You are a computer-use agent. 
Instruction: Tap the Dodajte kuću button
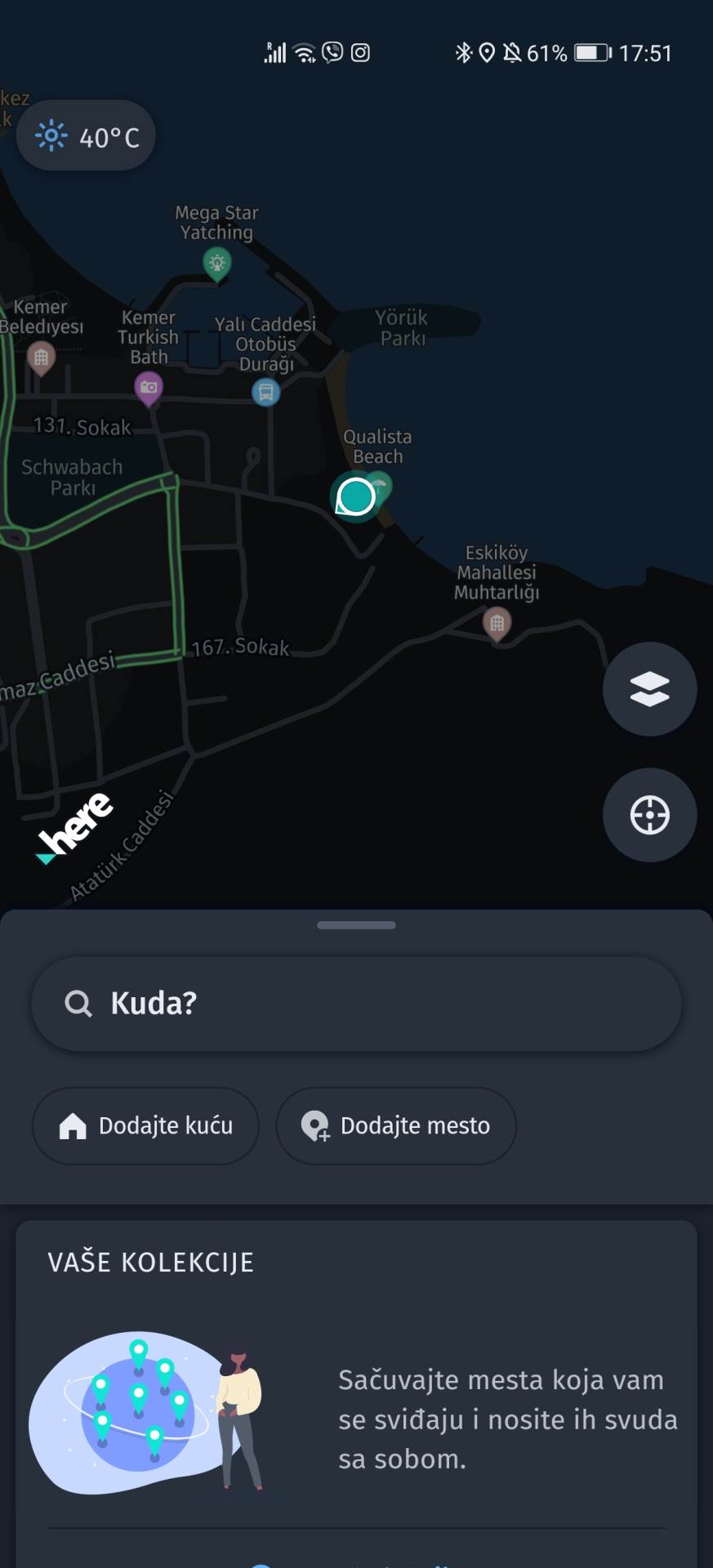pyautogui.click(x=145, y=1125)
